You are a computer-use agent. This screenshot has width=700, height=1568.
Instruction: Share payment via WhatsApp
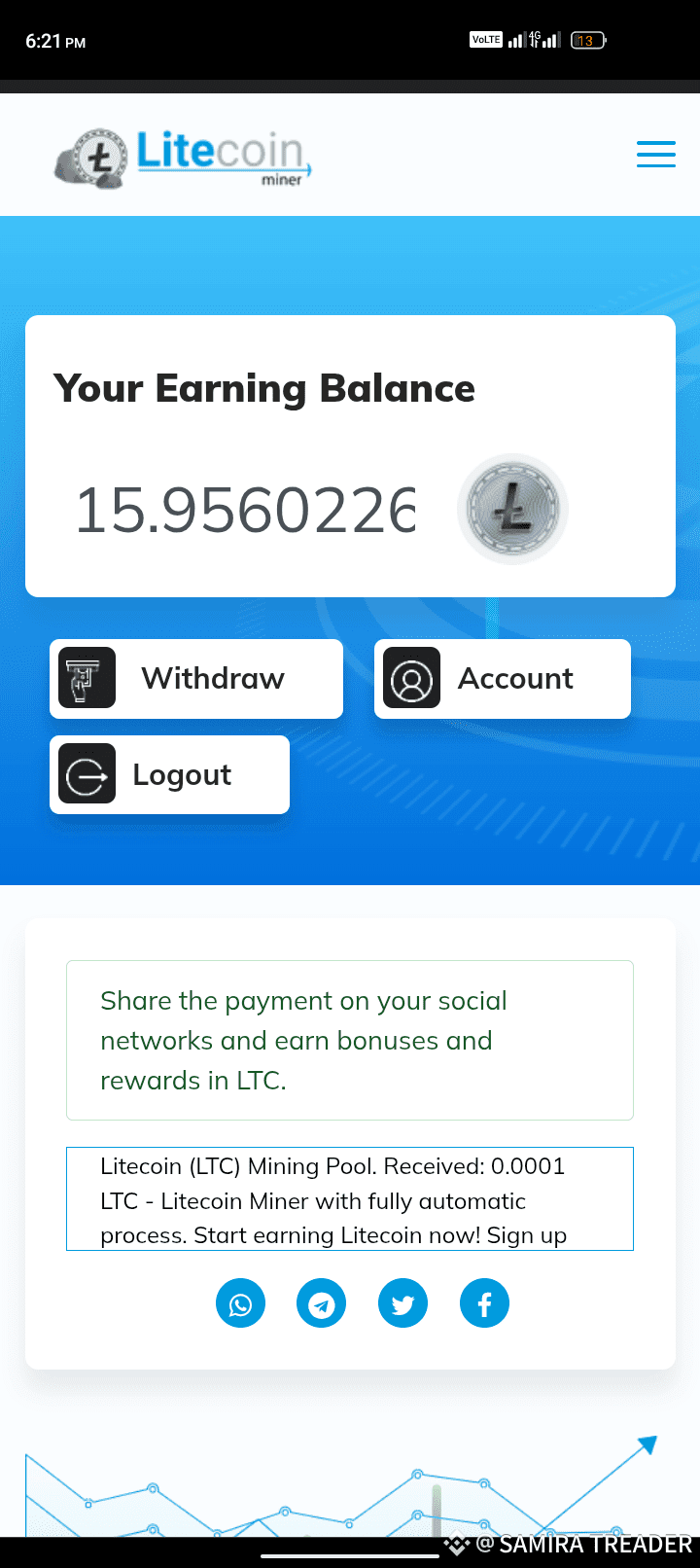pyautogui.click(x=240, y=1303)
